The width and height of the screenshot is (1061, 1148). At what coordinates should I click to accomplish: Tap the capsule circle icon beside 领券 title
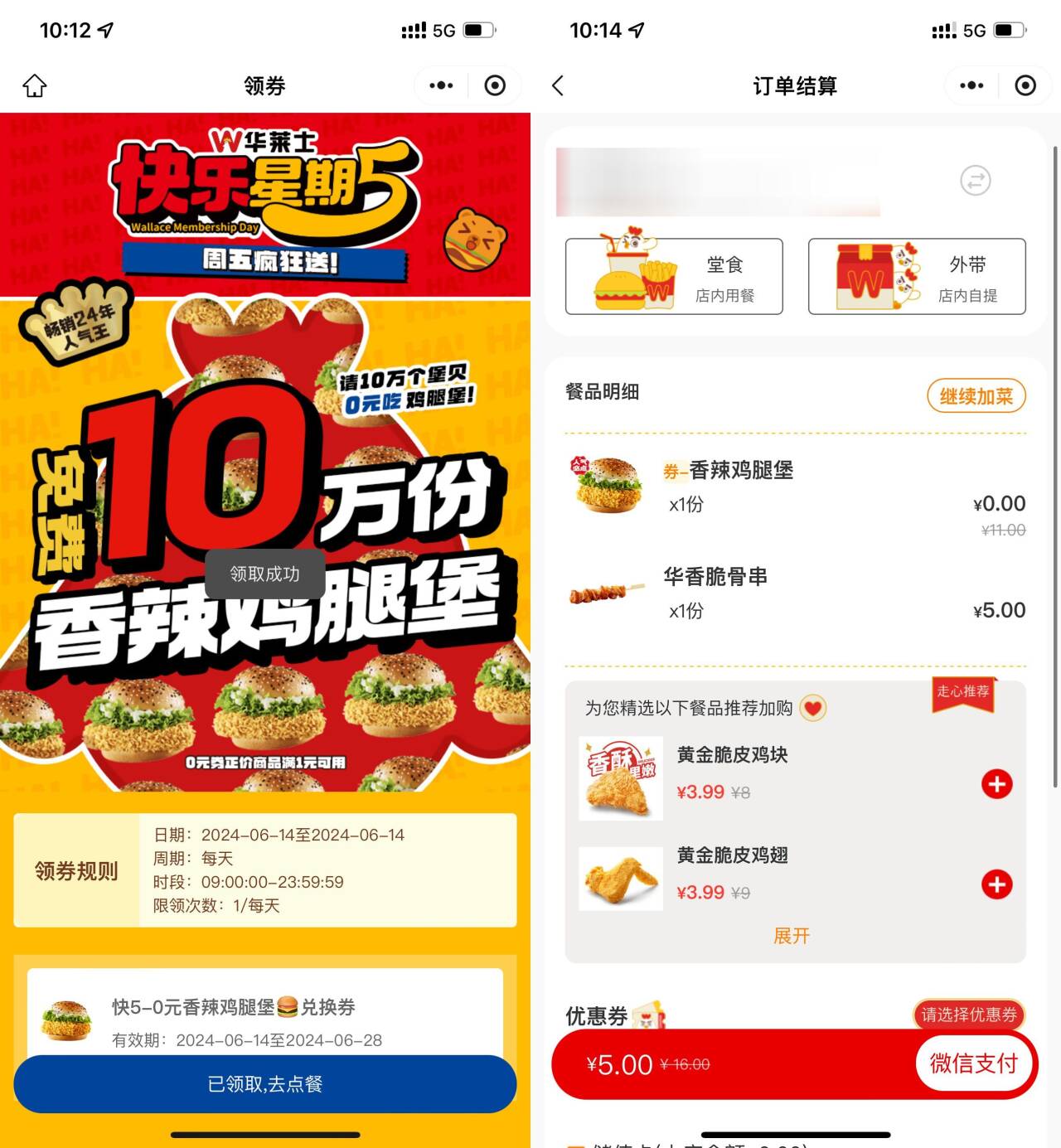495,85
